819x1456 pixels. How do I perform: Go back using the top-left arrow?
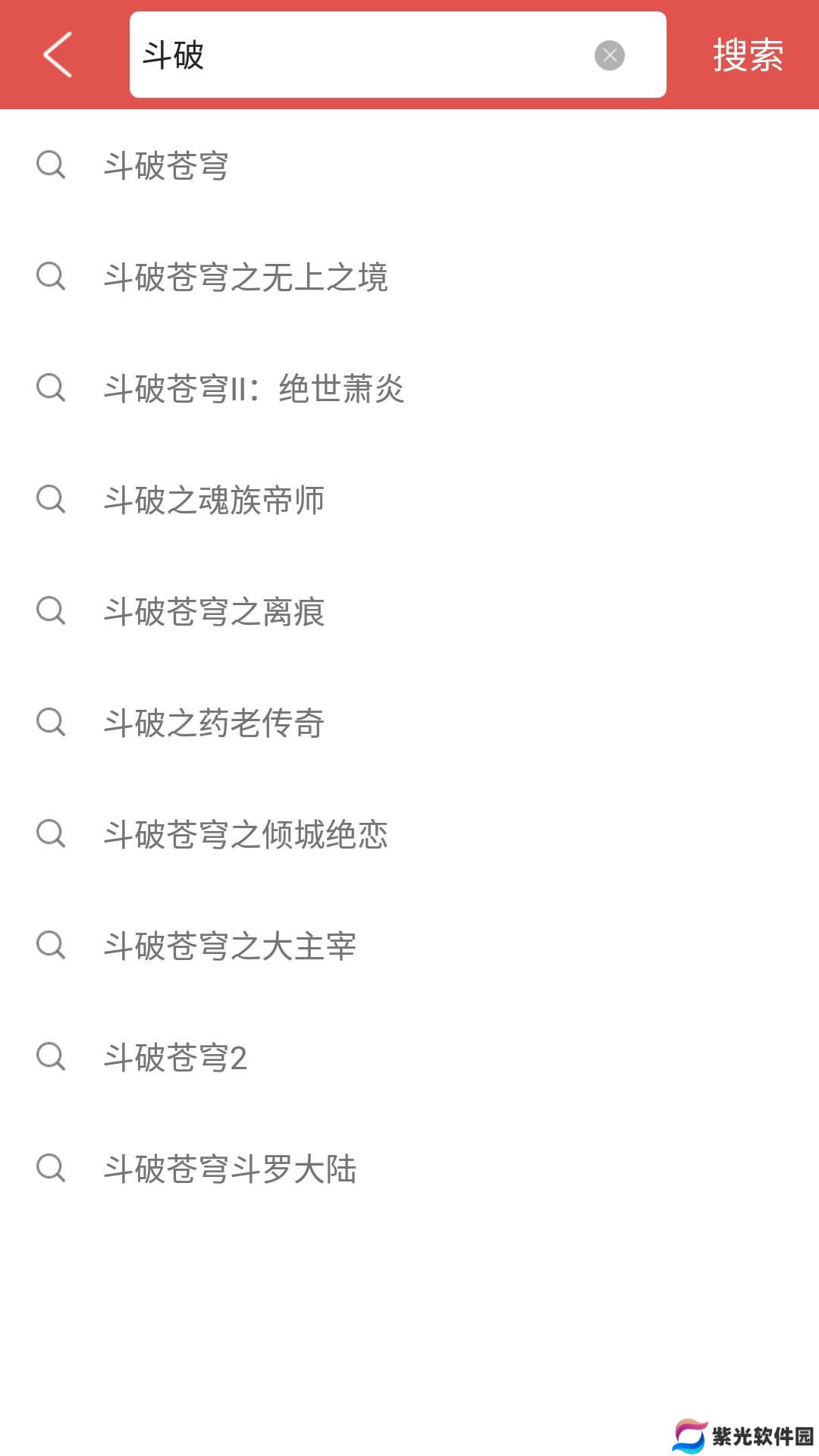pyautogui.click(x=58, y=55)
